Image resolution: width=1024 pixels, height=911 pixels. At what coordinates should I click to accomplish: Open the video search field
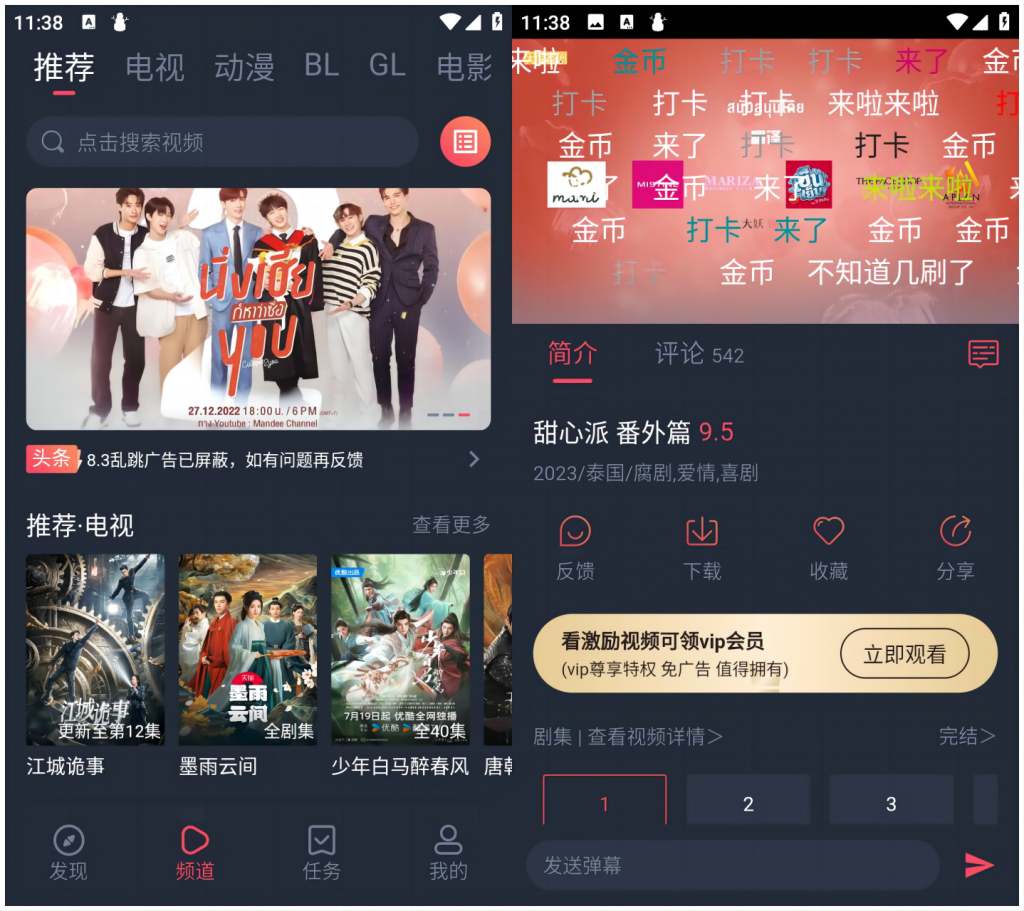coord(222,142)
